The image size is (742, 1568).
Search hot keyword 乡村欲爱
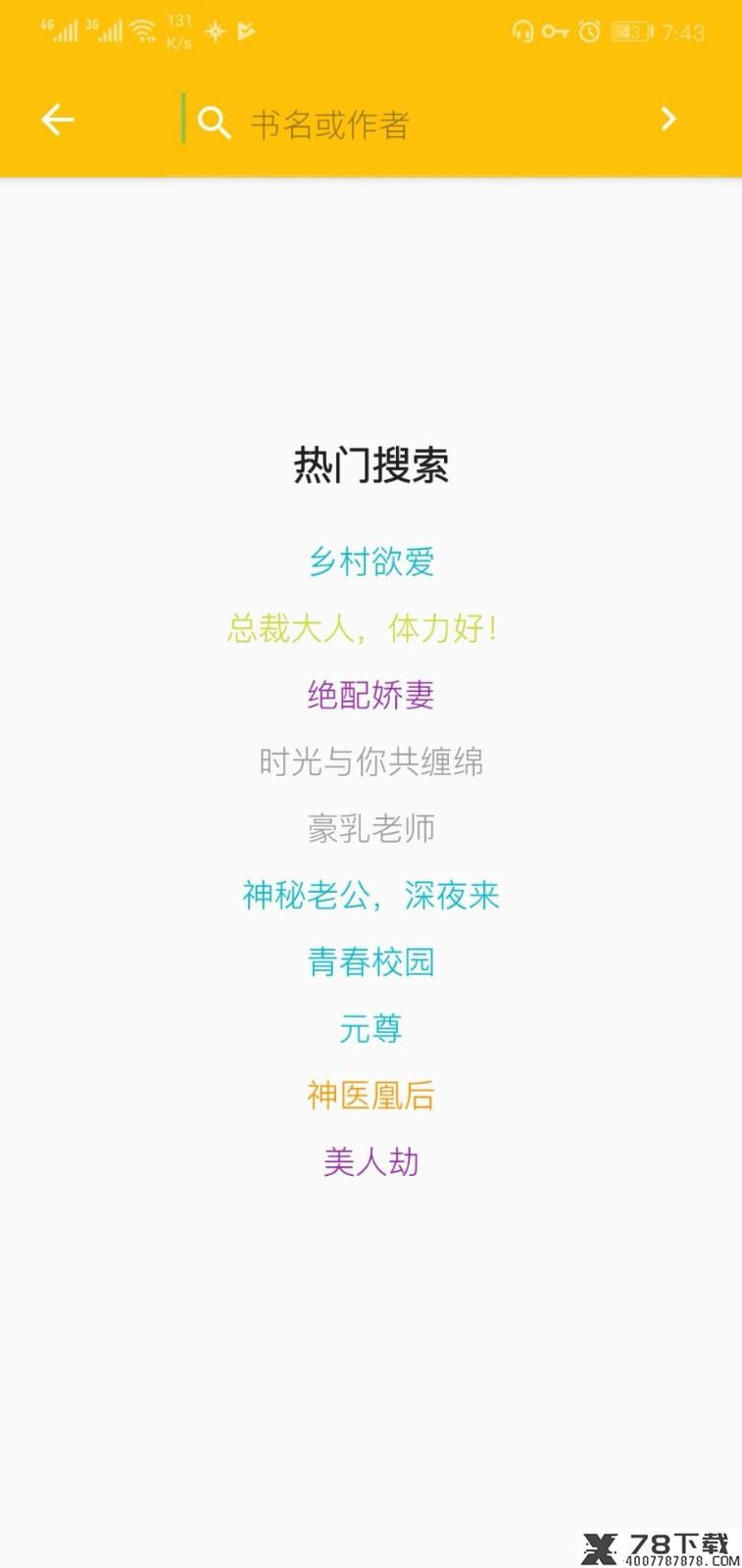click(371, 562)
